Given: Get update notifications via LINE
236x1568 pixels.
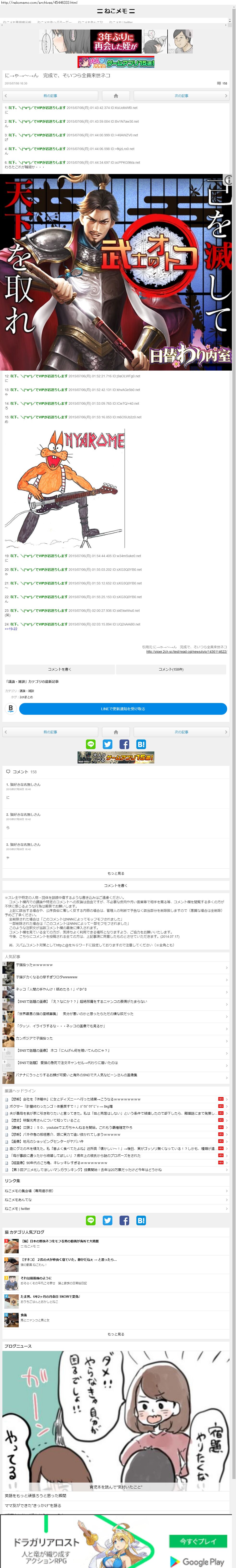Looking at the screenshot, I should coord(123,709).
